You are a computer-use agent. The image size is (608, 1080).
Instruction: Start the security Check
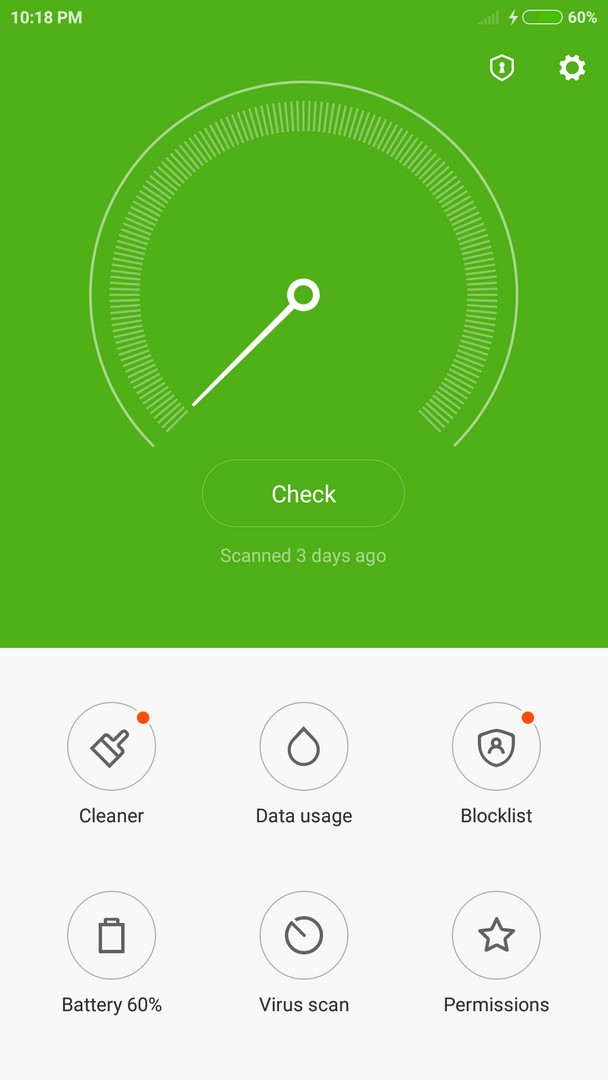point(303,493)
